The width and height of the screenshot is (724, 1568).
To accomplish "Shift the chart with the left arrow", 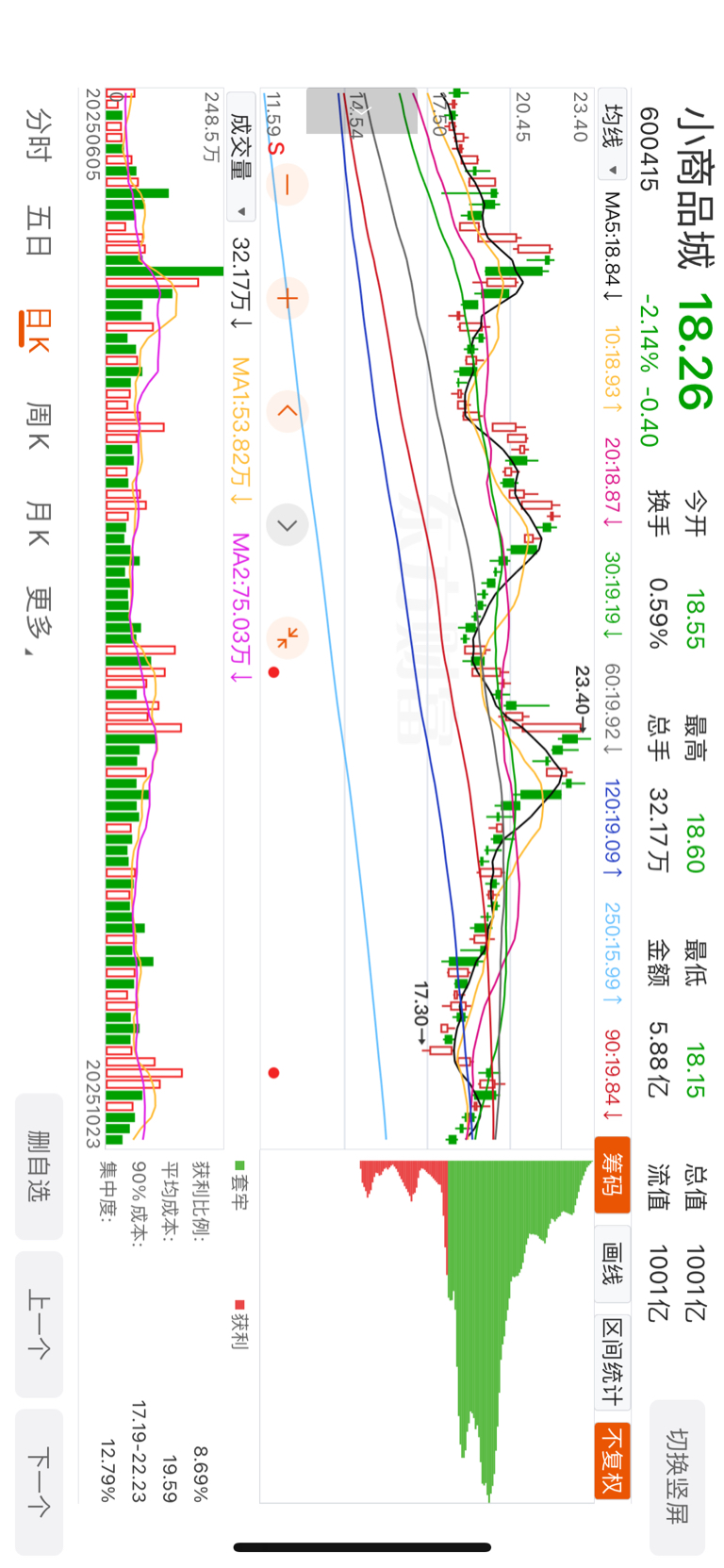I will [x=288, y=412].
